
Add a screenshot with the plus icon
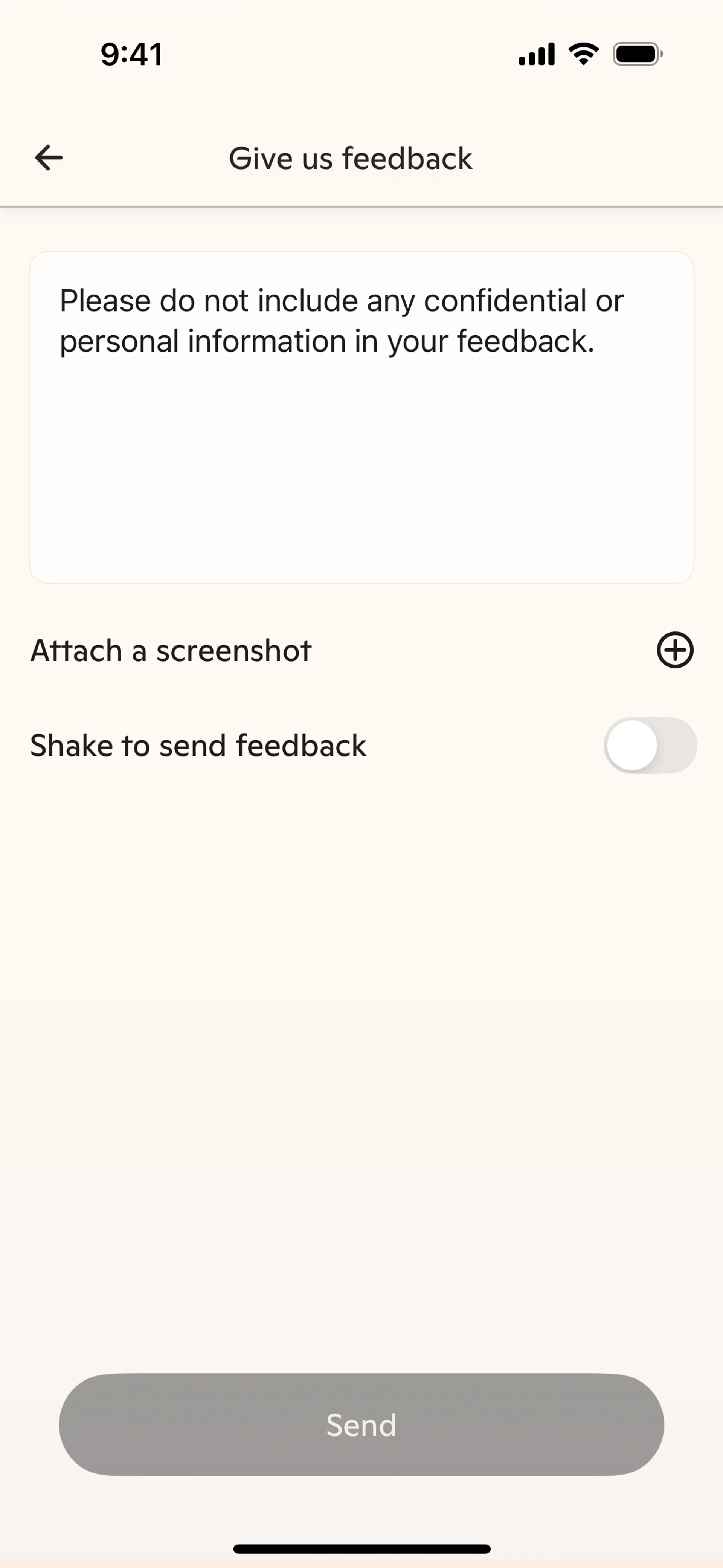coord(674,650)
